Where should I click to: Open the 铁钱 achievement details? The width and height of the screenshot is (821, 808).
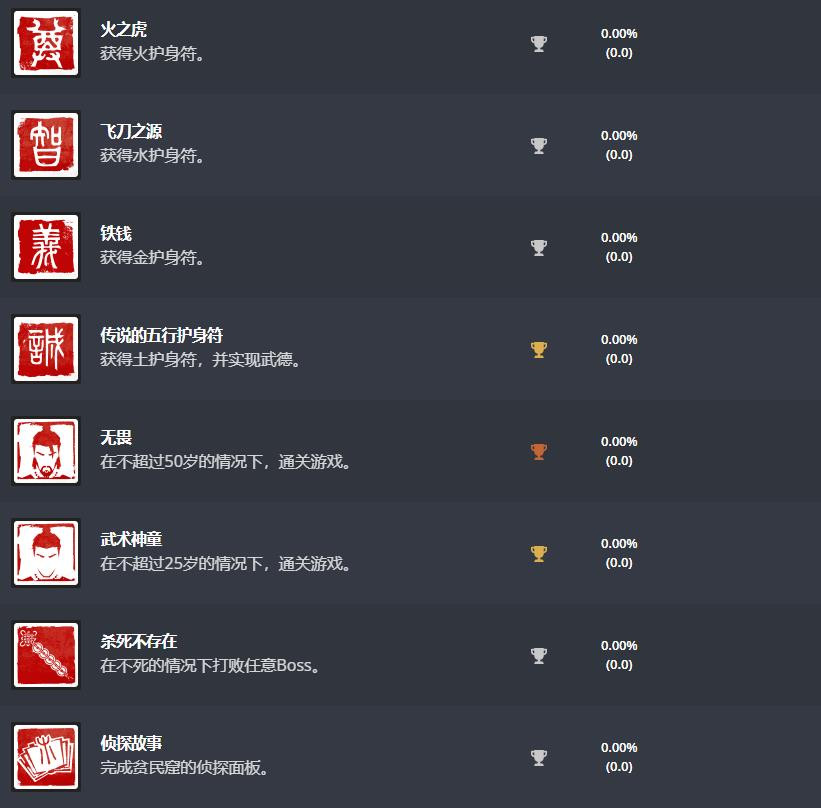(117, 236)
